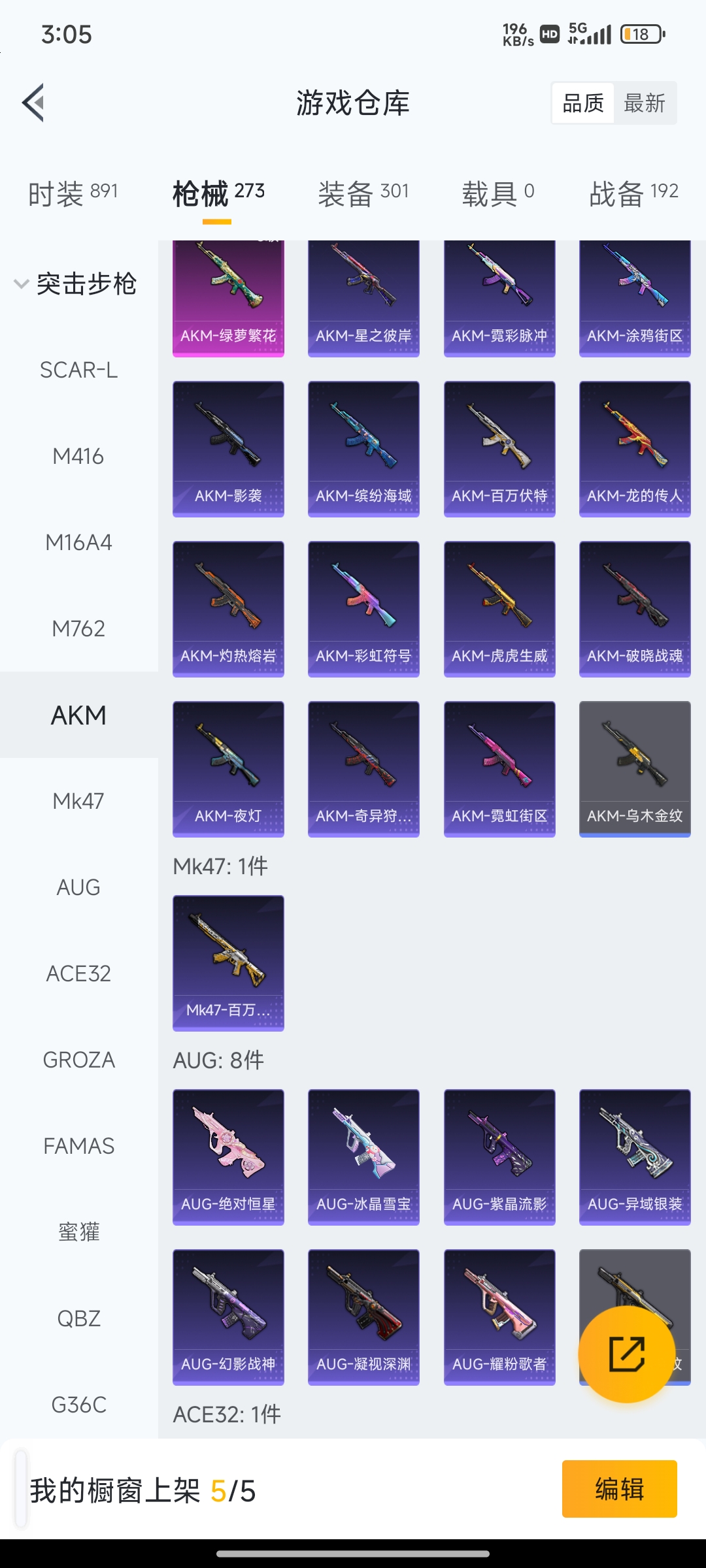Jump to the GROZA section
The height and width of the screenshot is (1568, 706).
78,1060
